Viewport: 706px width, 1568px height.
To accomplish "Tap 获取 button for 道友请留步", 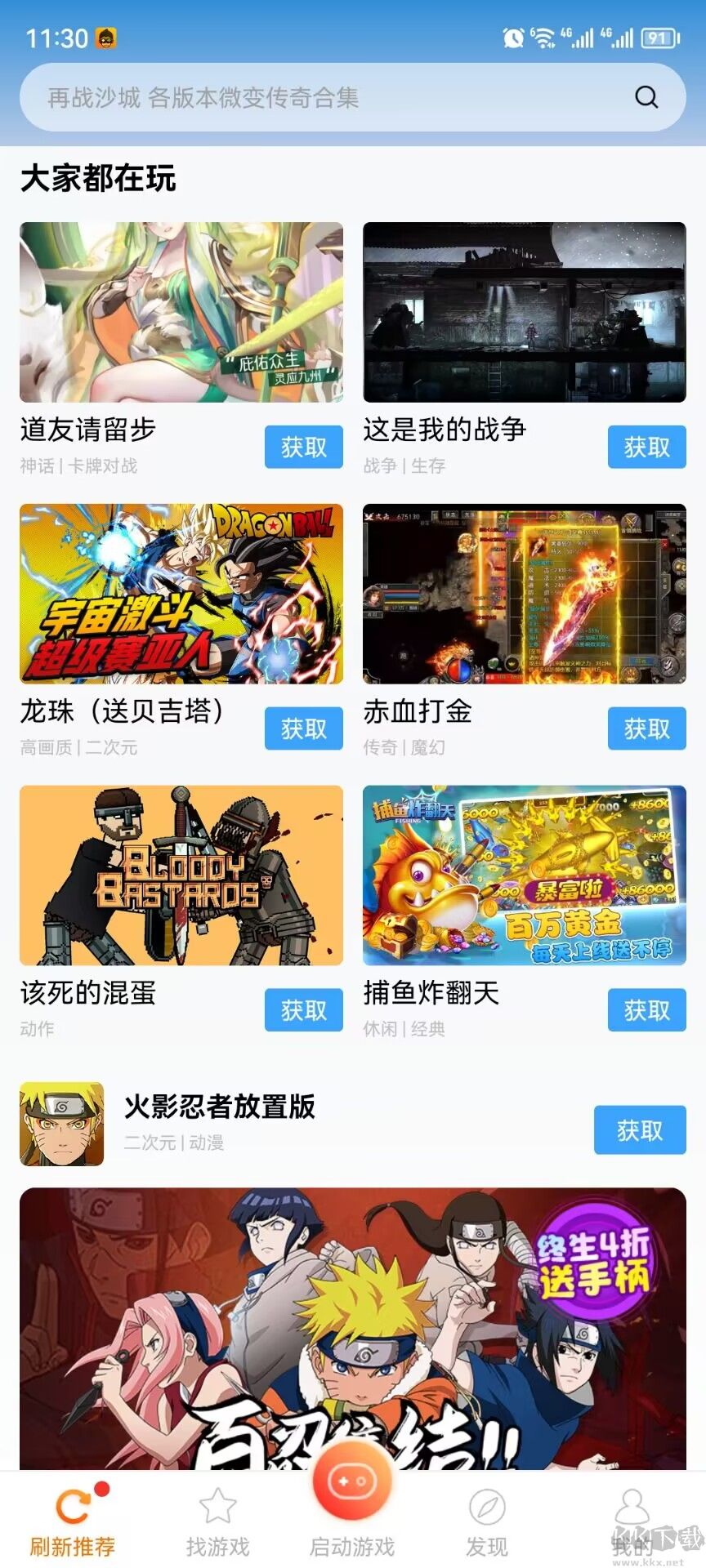I will coord(303,447).
